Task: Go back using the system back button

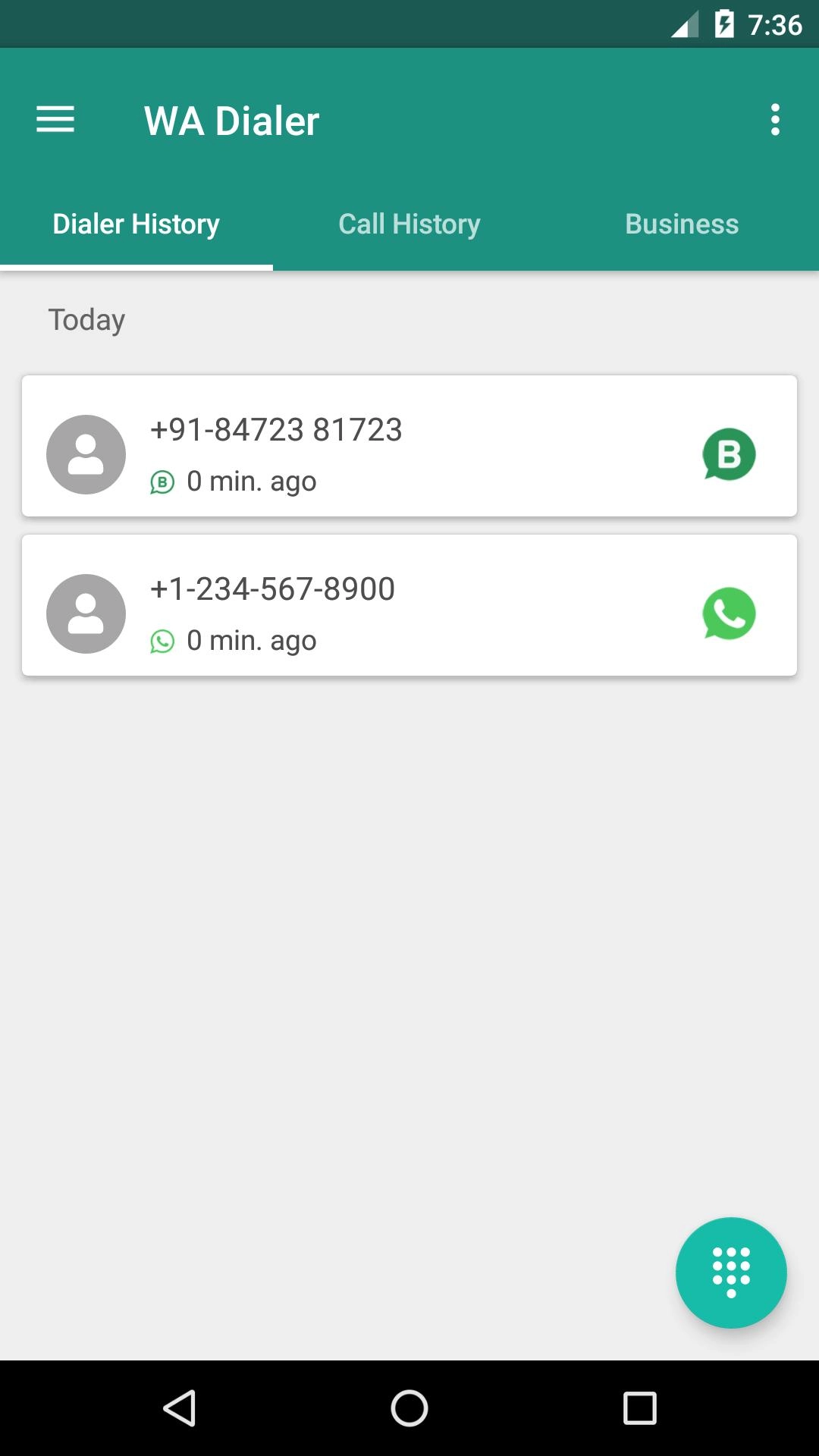Action: coord(180,1408)
